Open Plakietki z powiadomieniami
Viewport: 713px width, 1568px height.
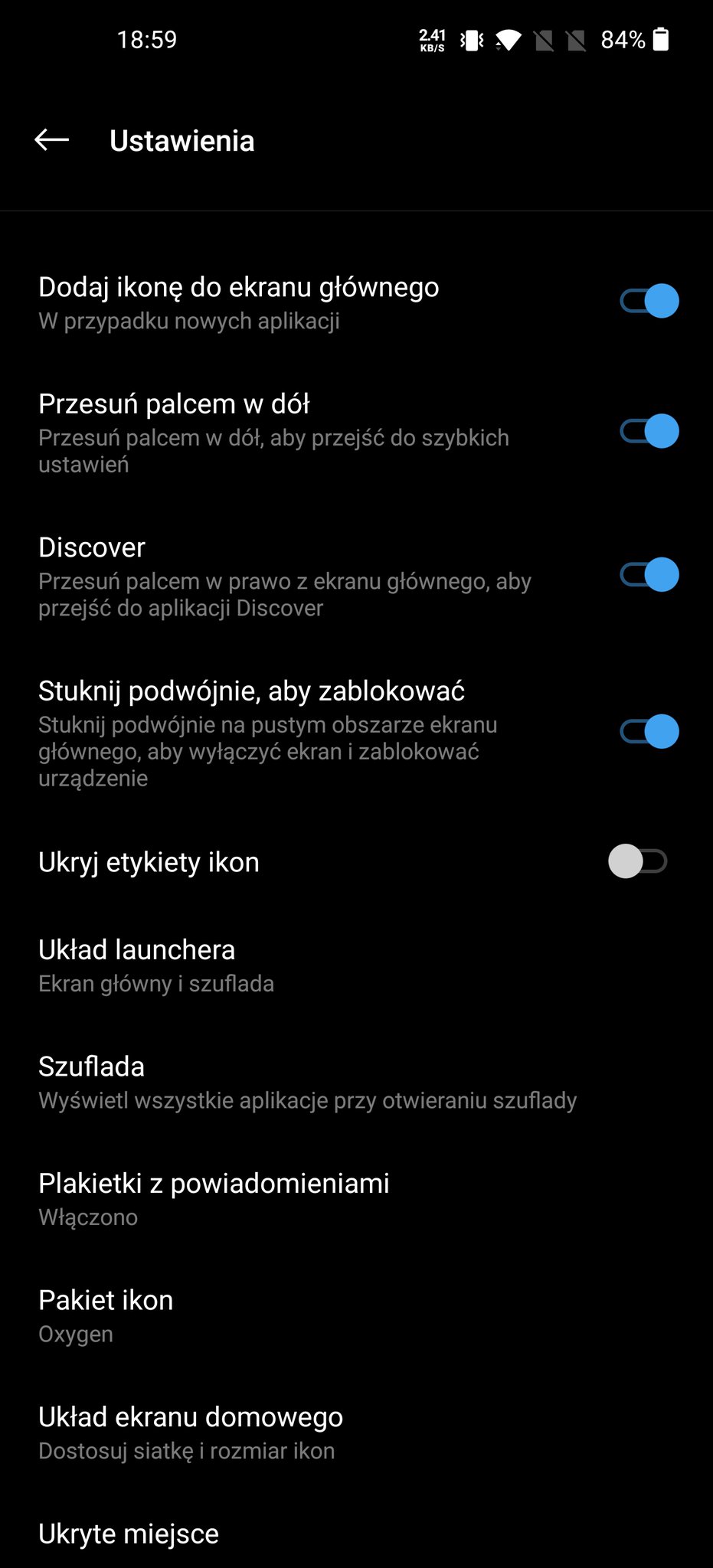pyautogui.click(x=356, y=1200)
